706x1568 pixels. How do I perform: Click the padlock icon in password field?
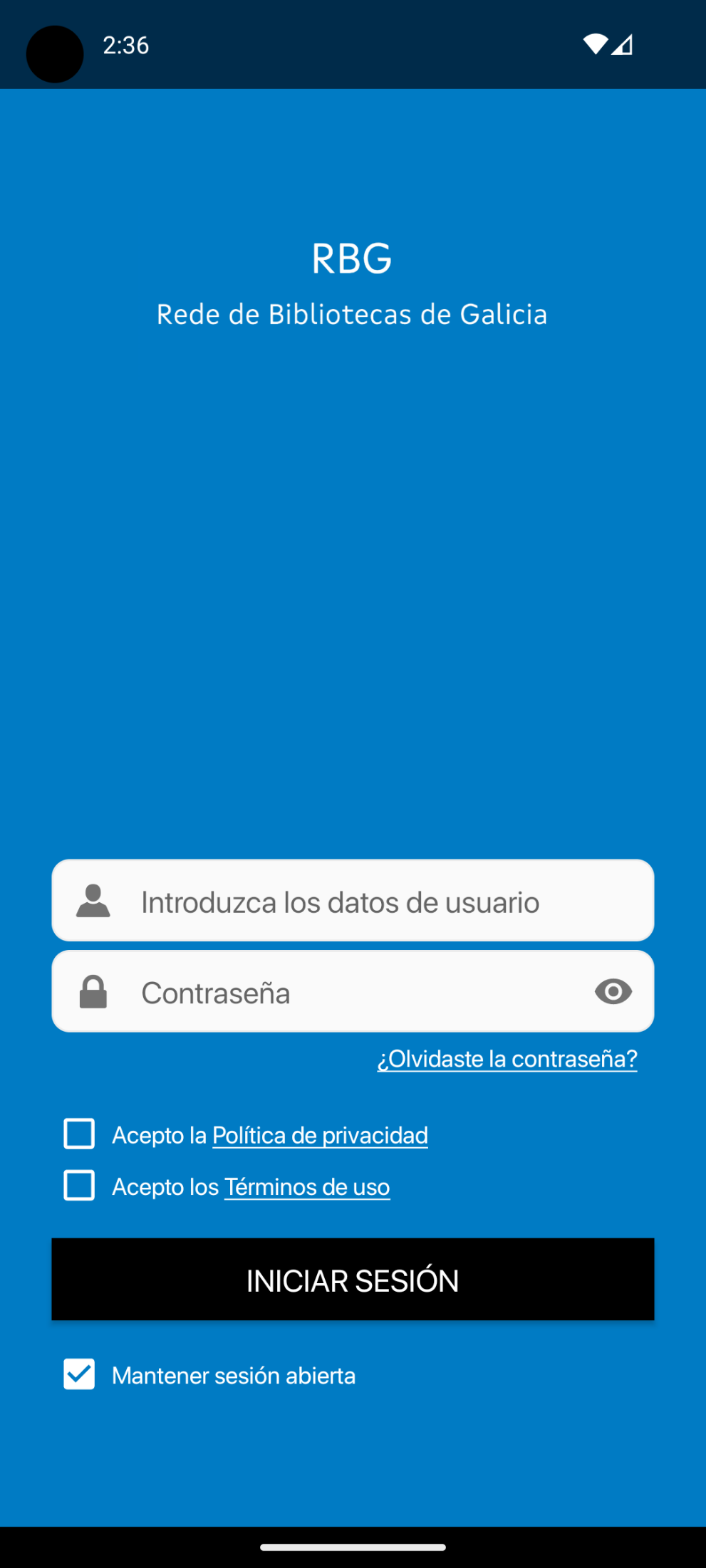tap(93, 991)
